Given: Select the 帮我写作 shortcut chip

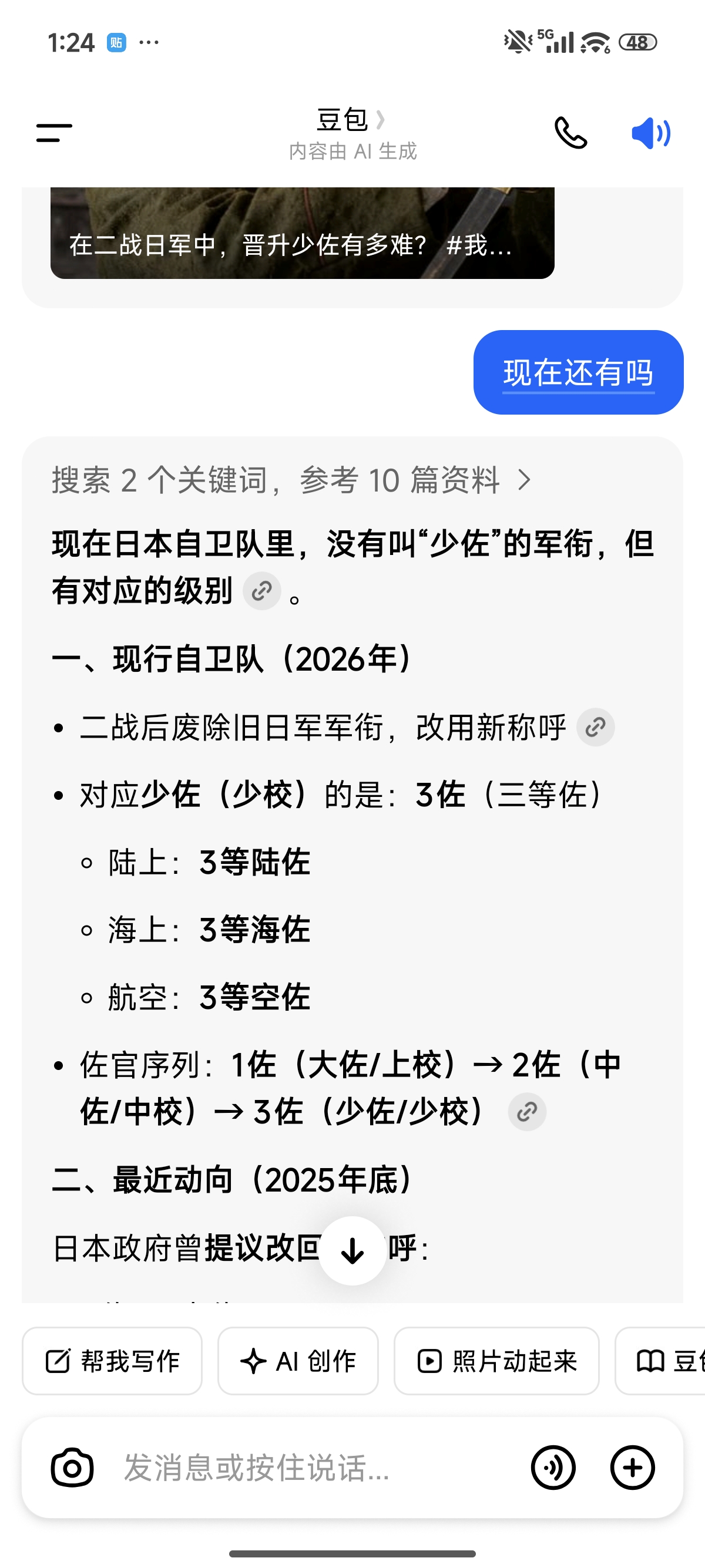Looking at the screenshot, I should pos(112,1361).
